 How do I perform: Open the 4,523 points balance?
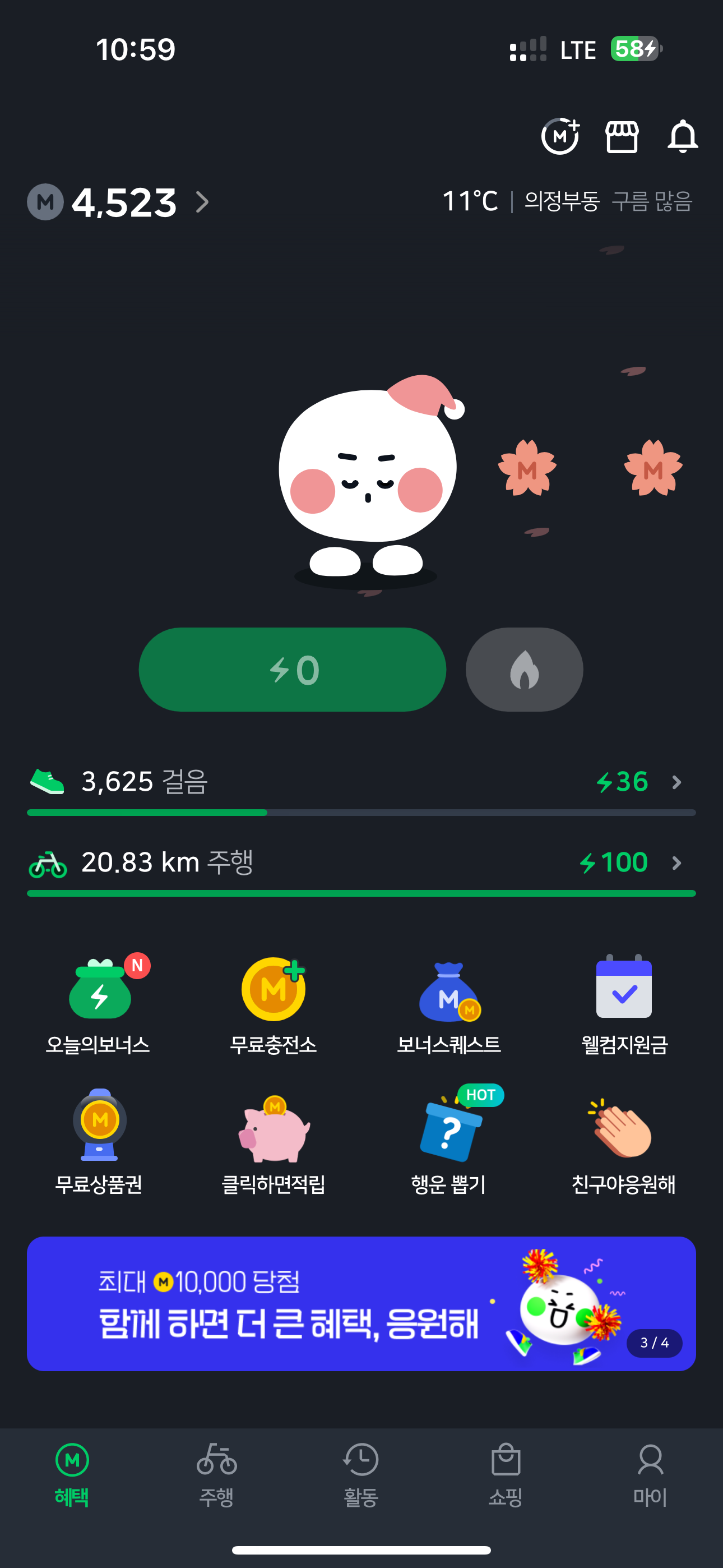(119, 202)
